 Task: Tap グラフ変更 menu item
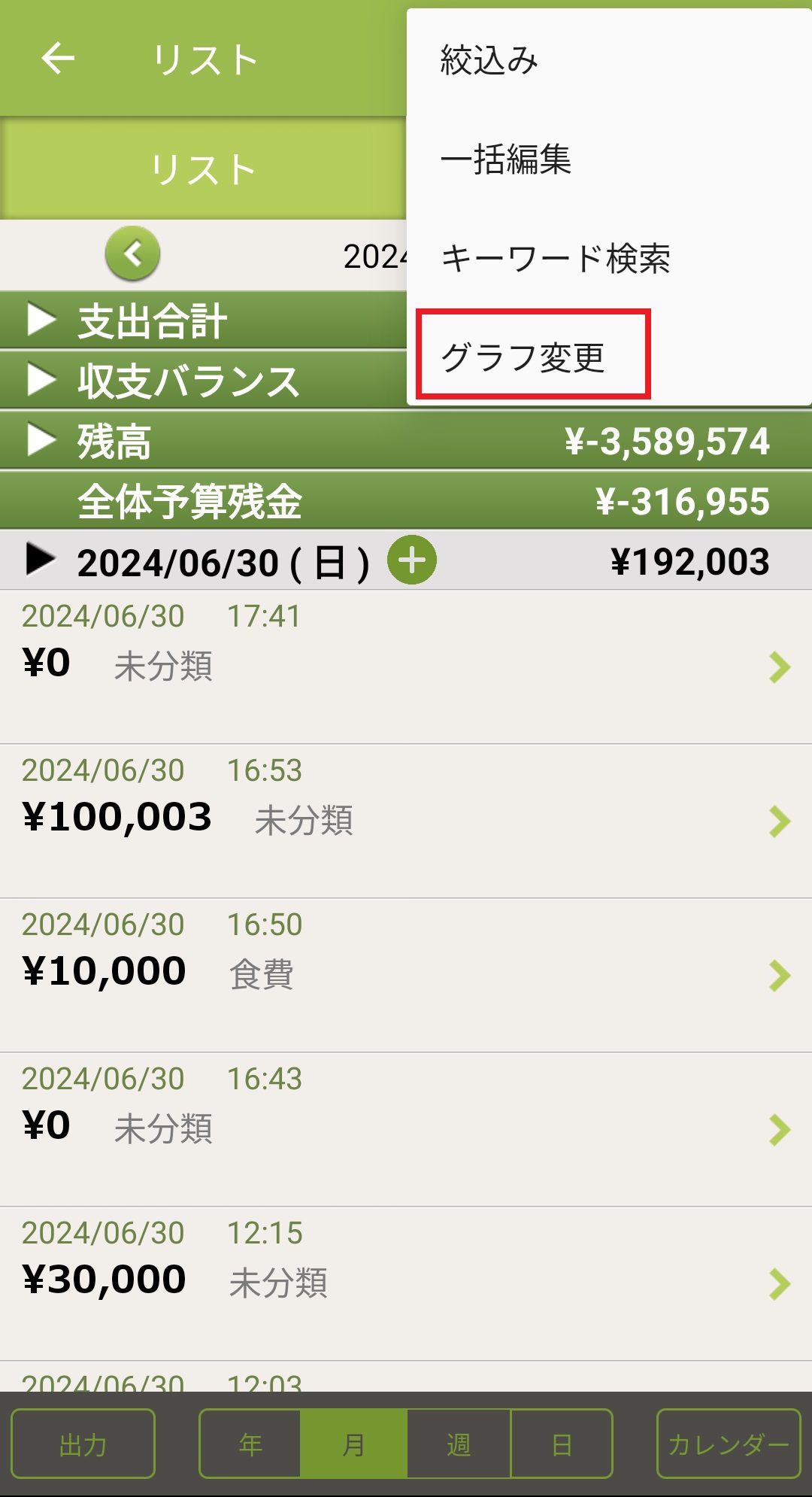(523, 357)
